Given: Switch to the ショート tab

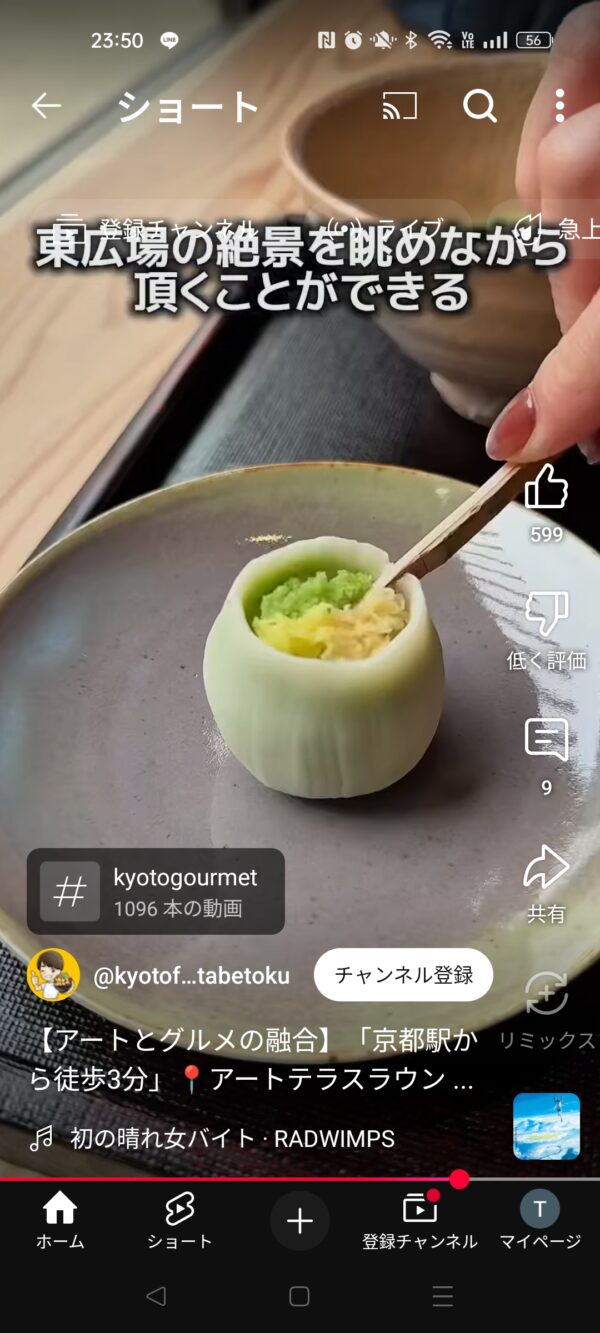Looking at the screenshot, I should tap(180, 1220).
